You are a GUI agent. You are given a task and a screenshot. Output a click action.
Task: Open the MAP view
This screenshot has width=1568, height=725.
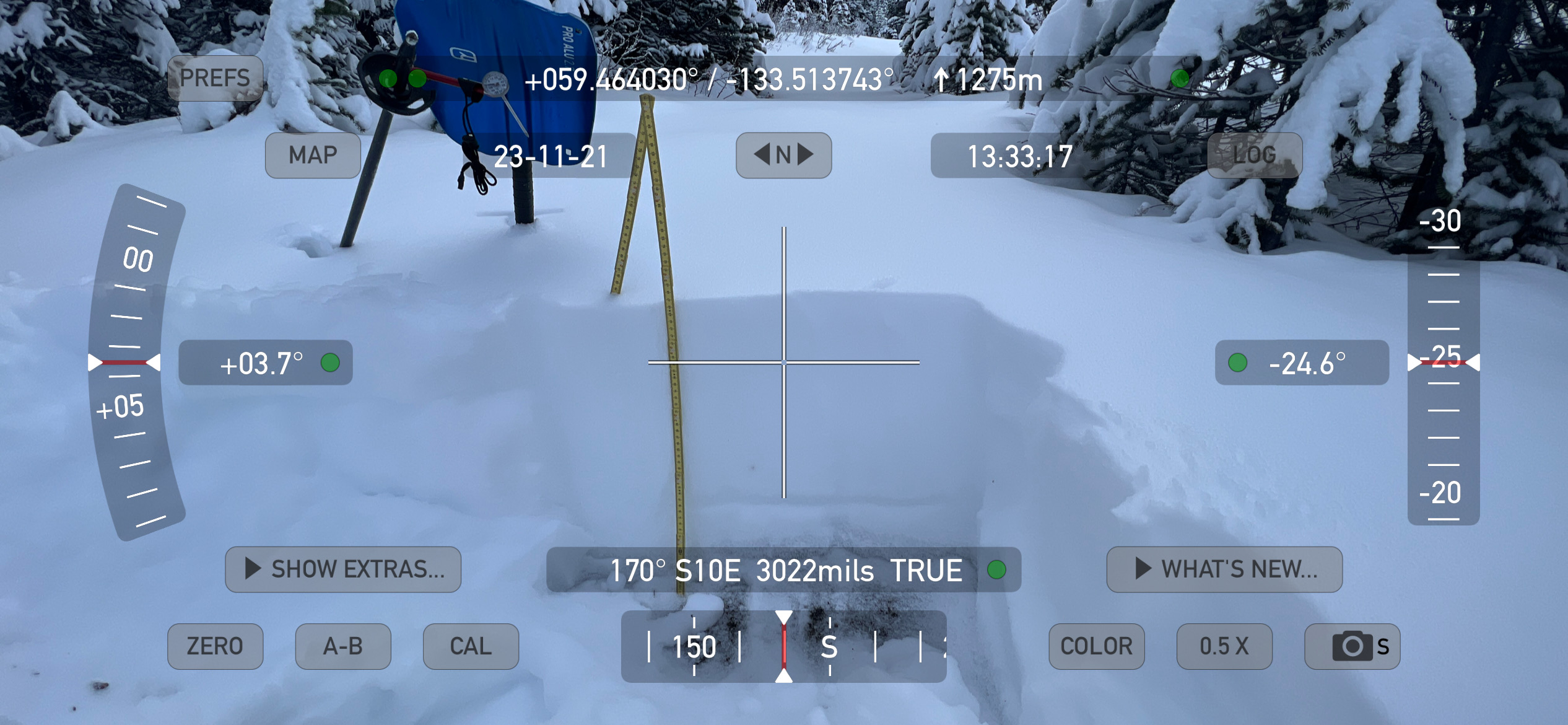313,155
